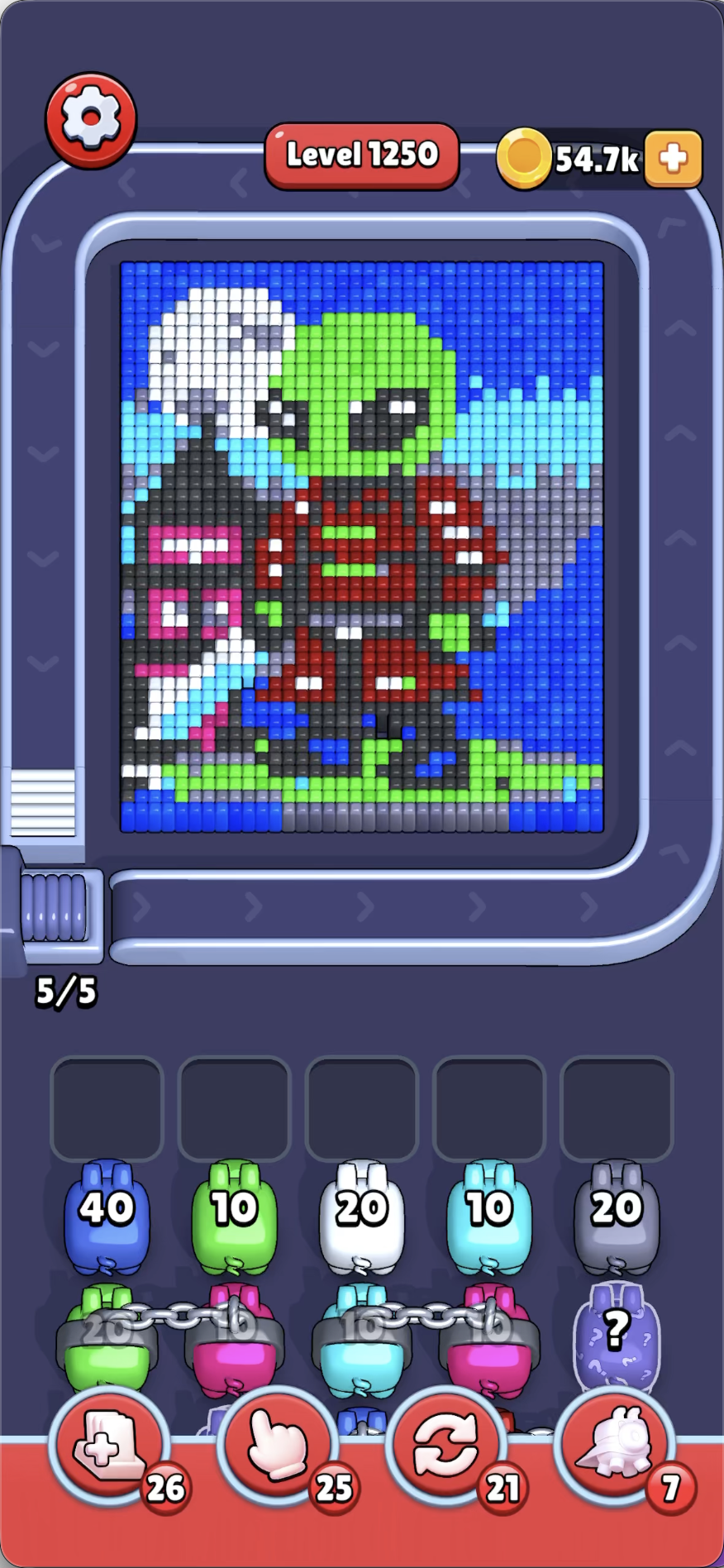This screenshot has width=724, height=1568.
Task: Tap the alien pixel-art canvas
Action: click(x=362, y=546)
